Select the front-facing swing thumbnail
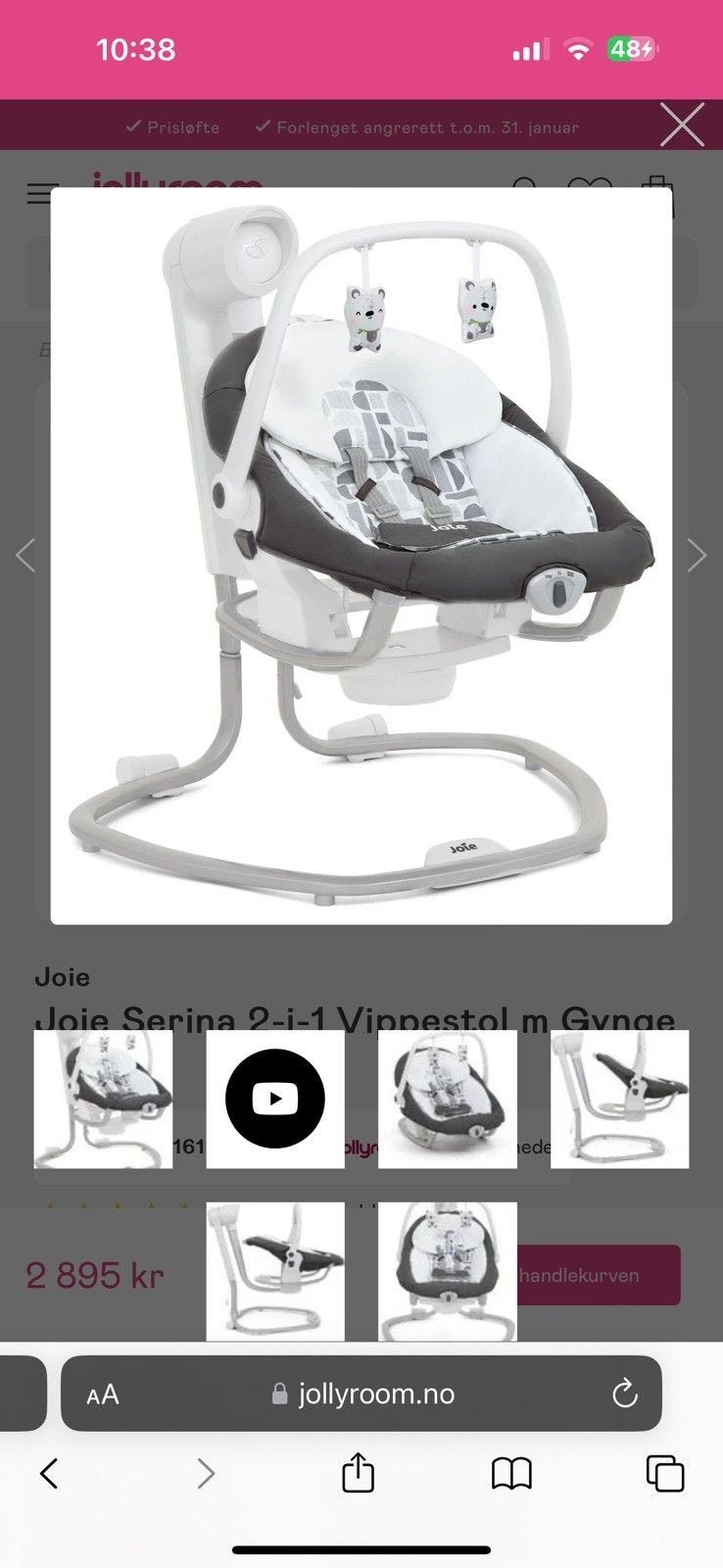The height and width of the screenshot is (1568, 723). (x=448, y=1271)
